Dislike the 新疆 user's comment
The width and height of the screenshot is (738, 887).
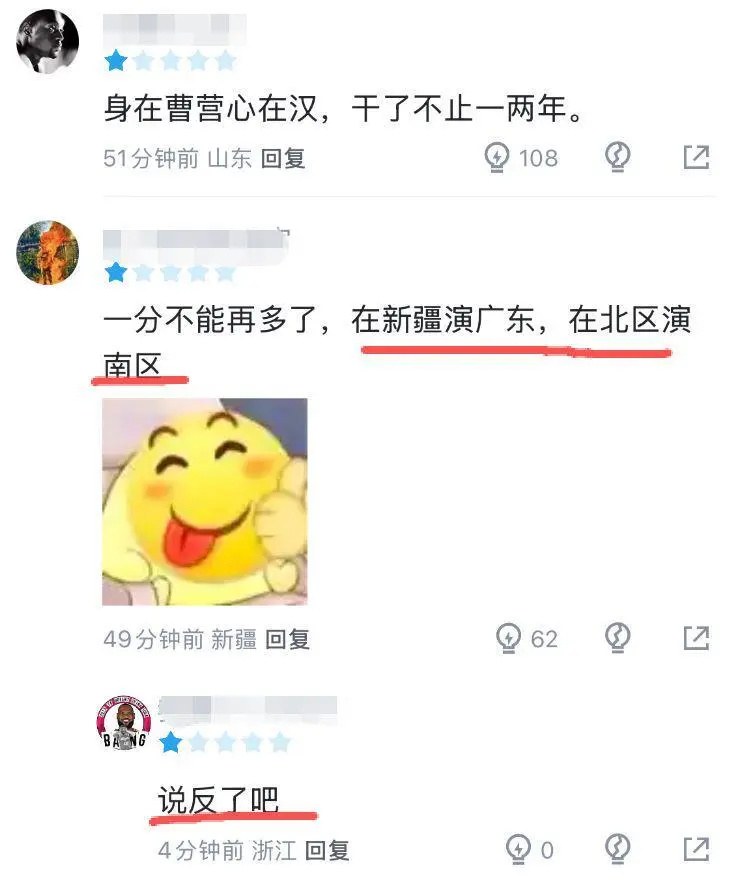619,638
